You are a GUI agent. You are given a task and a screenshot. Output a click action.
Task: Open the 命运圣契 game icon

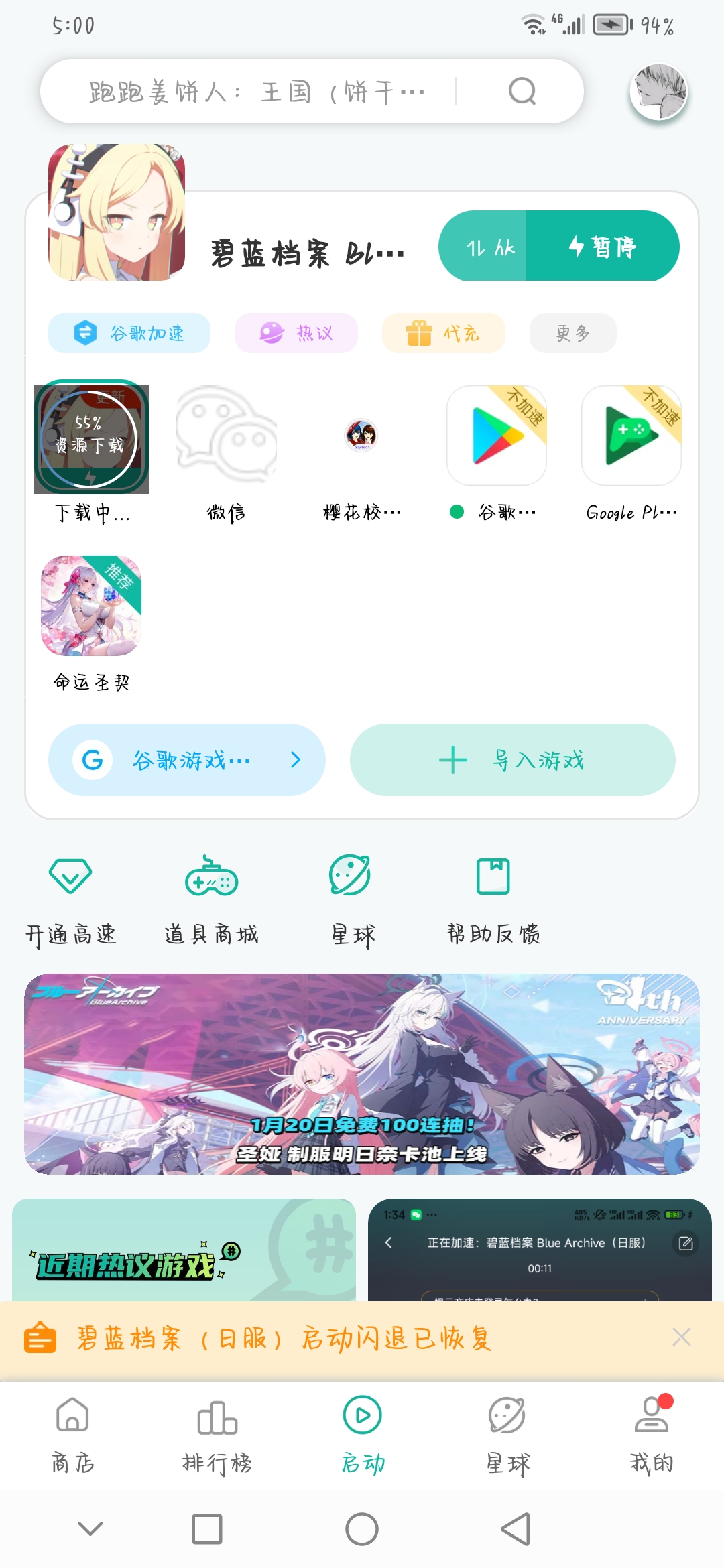click(91, 606)
